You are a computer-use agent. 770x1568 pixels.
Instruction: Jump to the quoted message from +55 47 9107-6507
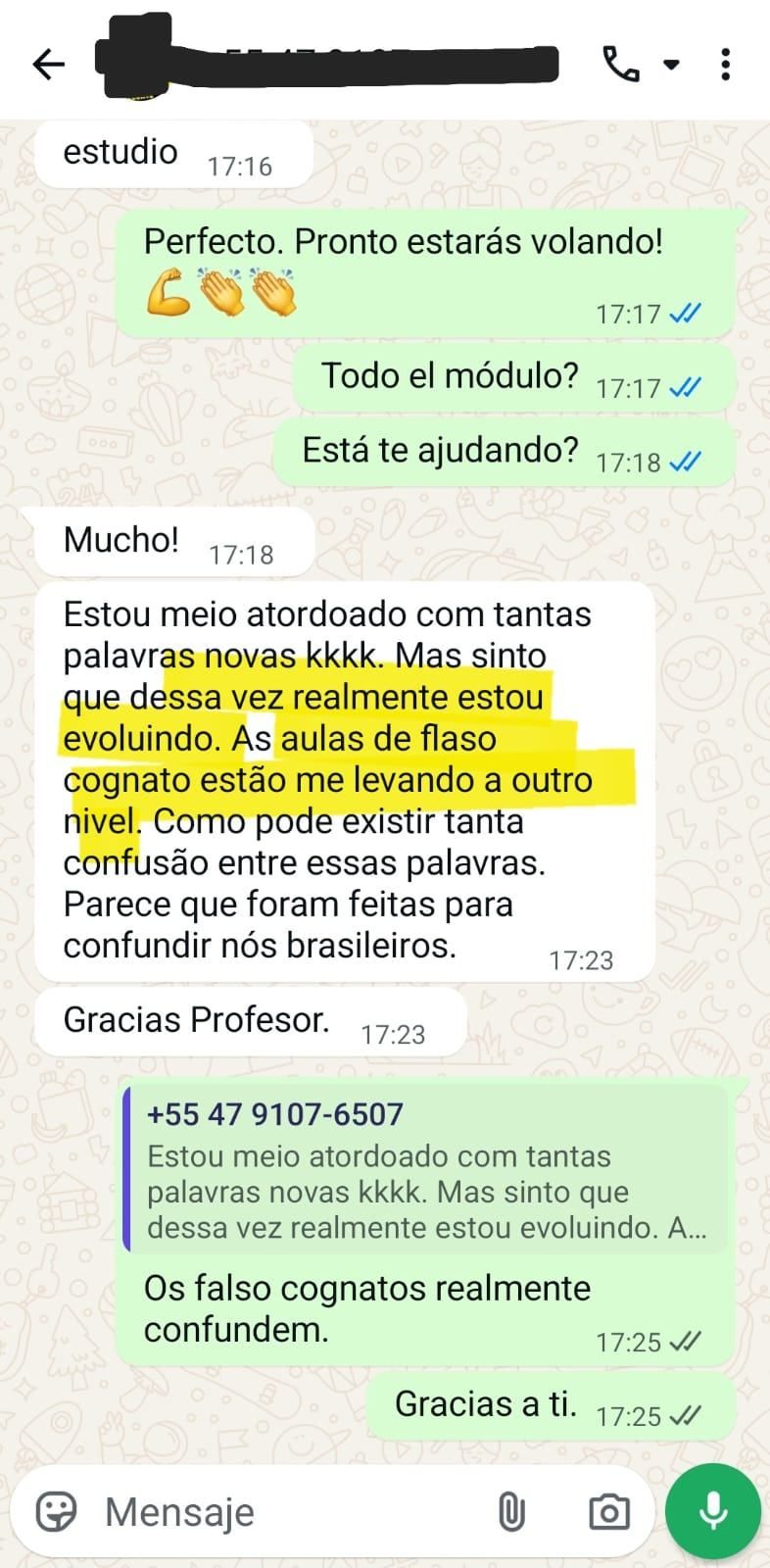(425, 1169)
